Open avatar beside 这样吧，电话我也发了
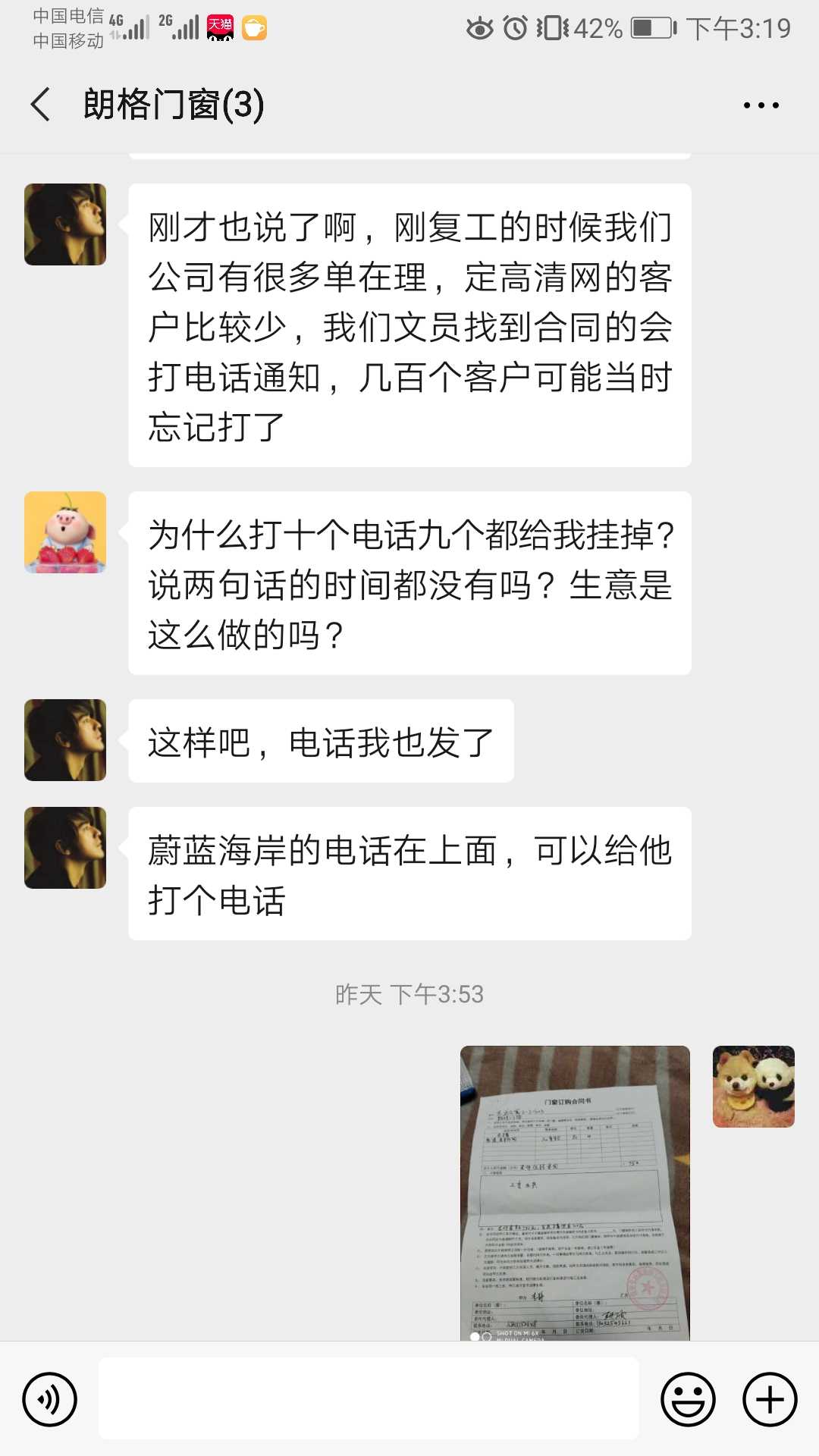The width and height of the screenshot is (819, 1456). pyautogui.click(x=65, y=740)
